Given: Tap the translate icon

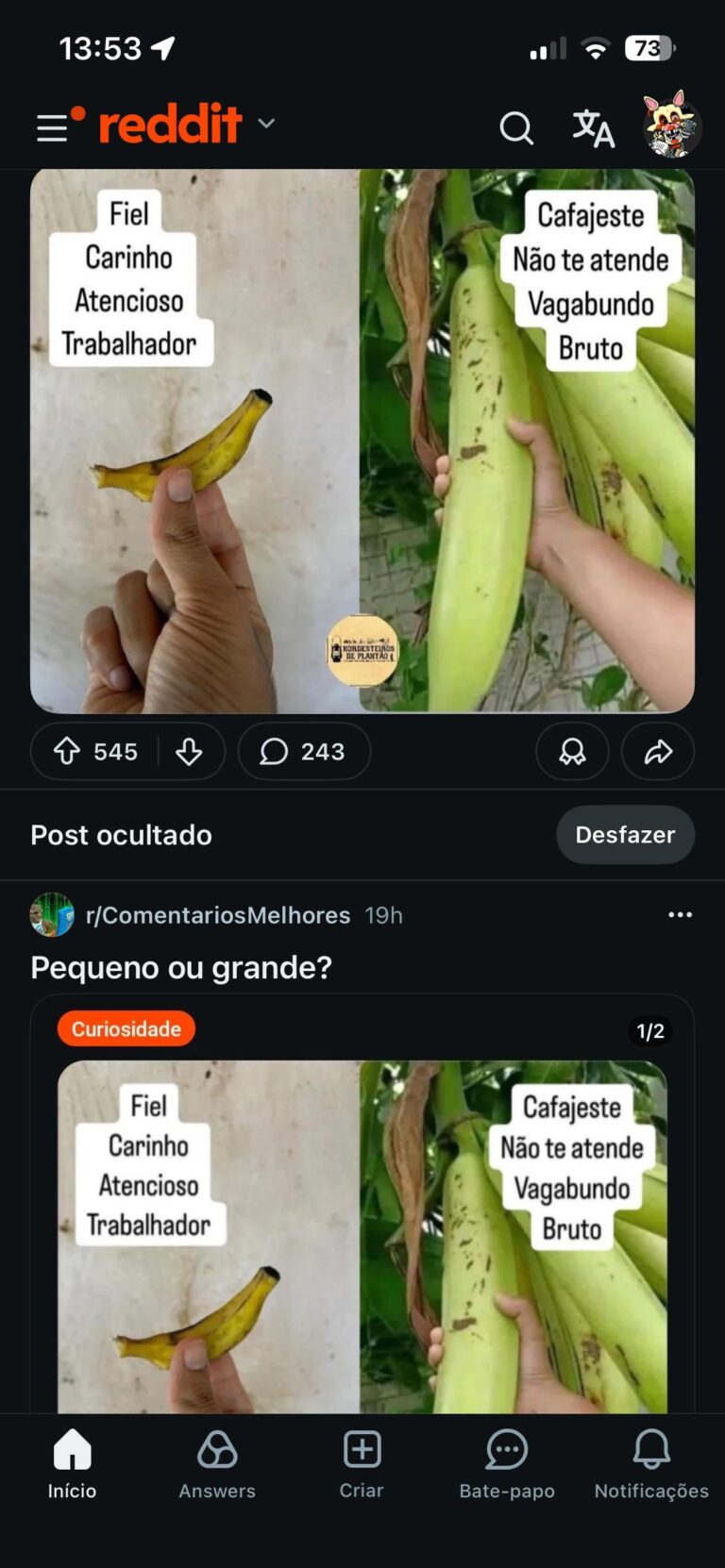Looking at the screenshot, I should 593,127.
